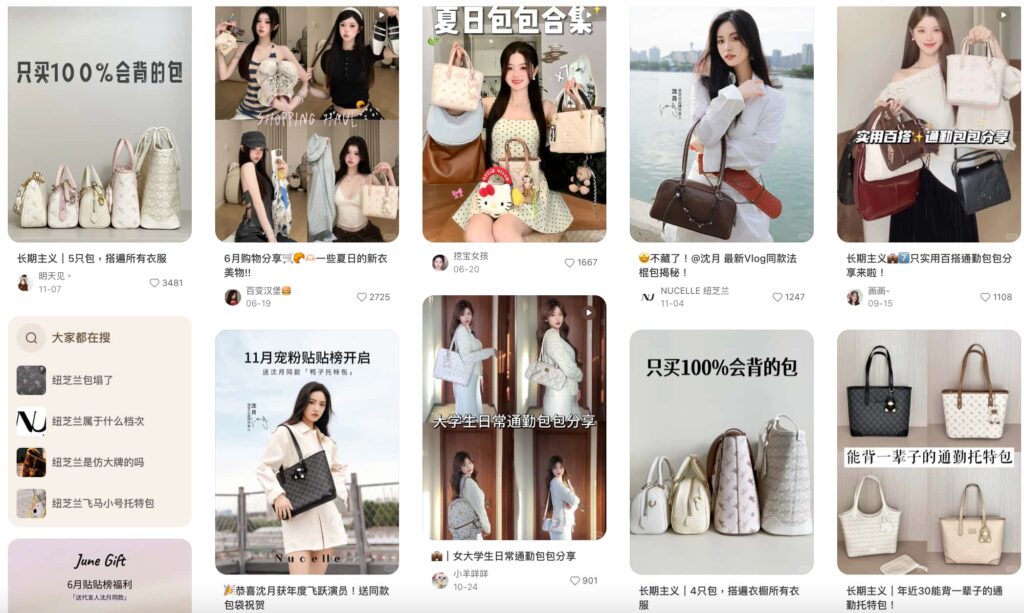Search for 纽芝兰是仿大牌的吗
1024x613 pixels.
(98, 462)
